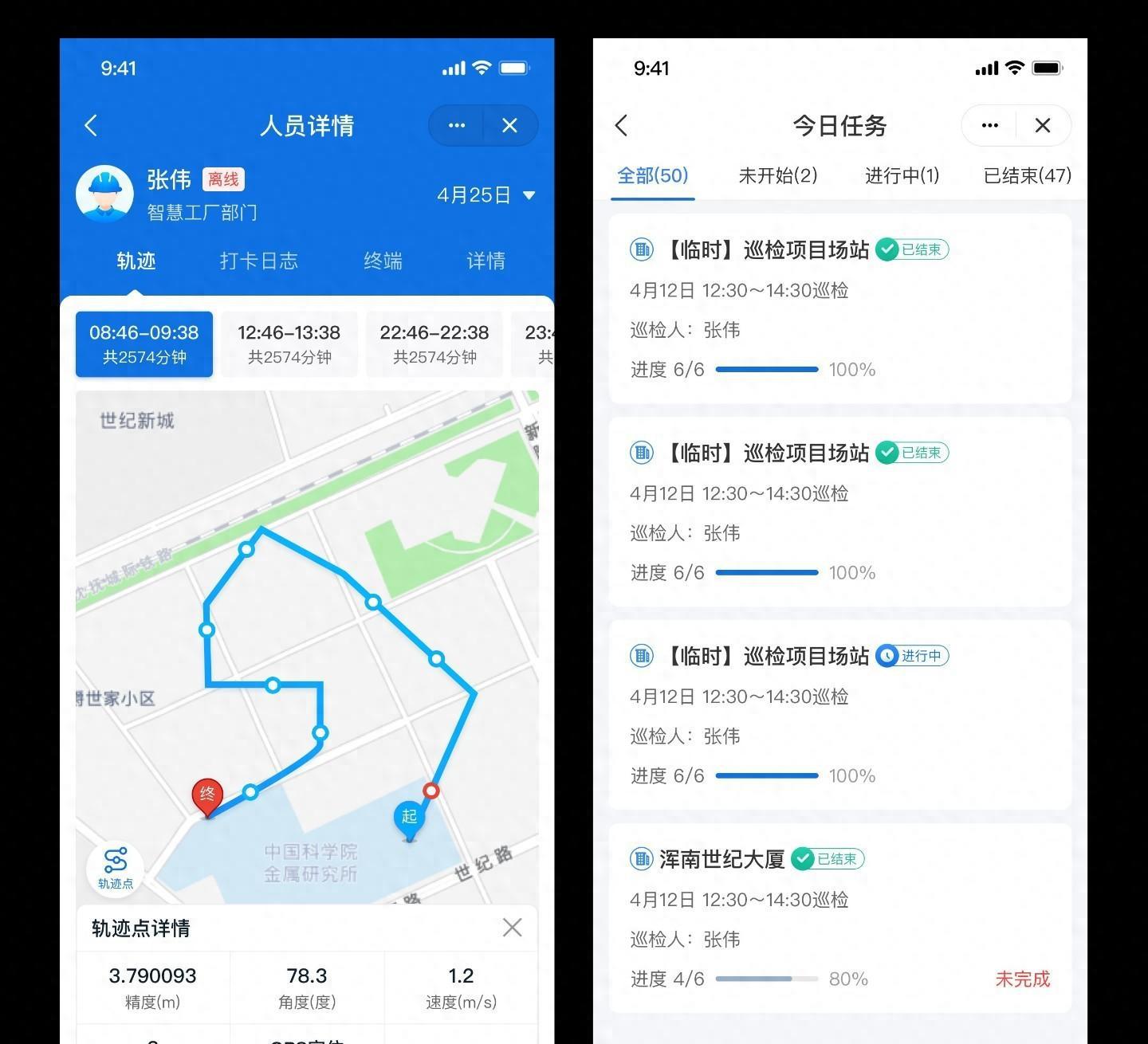Screen dimensions: 1148x1044
Task: Select the 12:46–13:38 time segment
Action: coord(289,343)
